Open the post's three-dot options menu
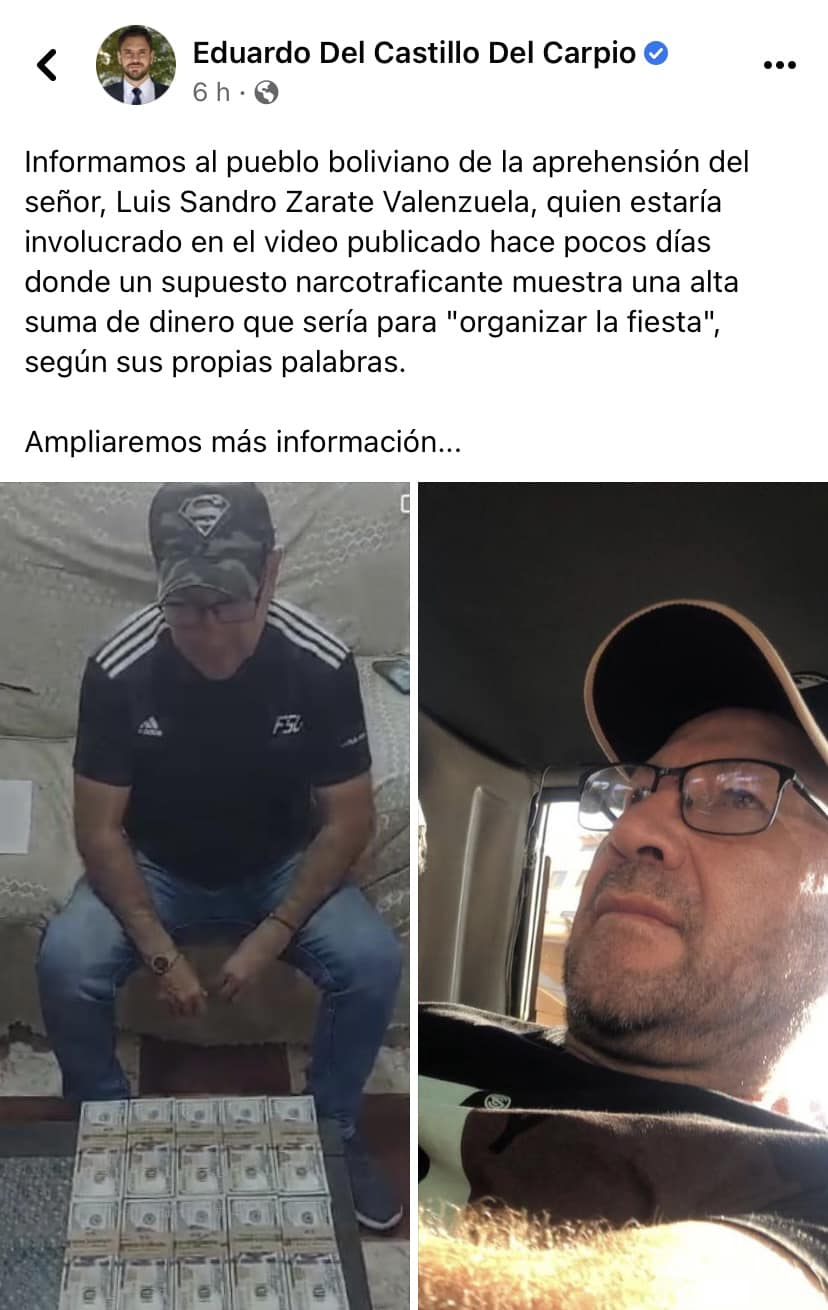 click(779, 65)
